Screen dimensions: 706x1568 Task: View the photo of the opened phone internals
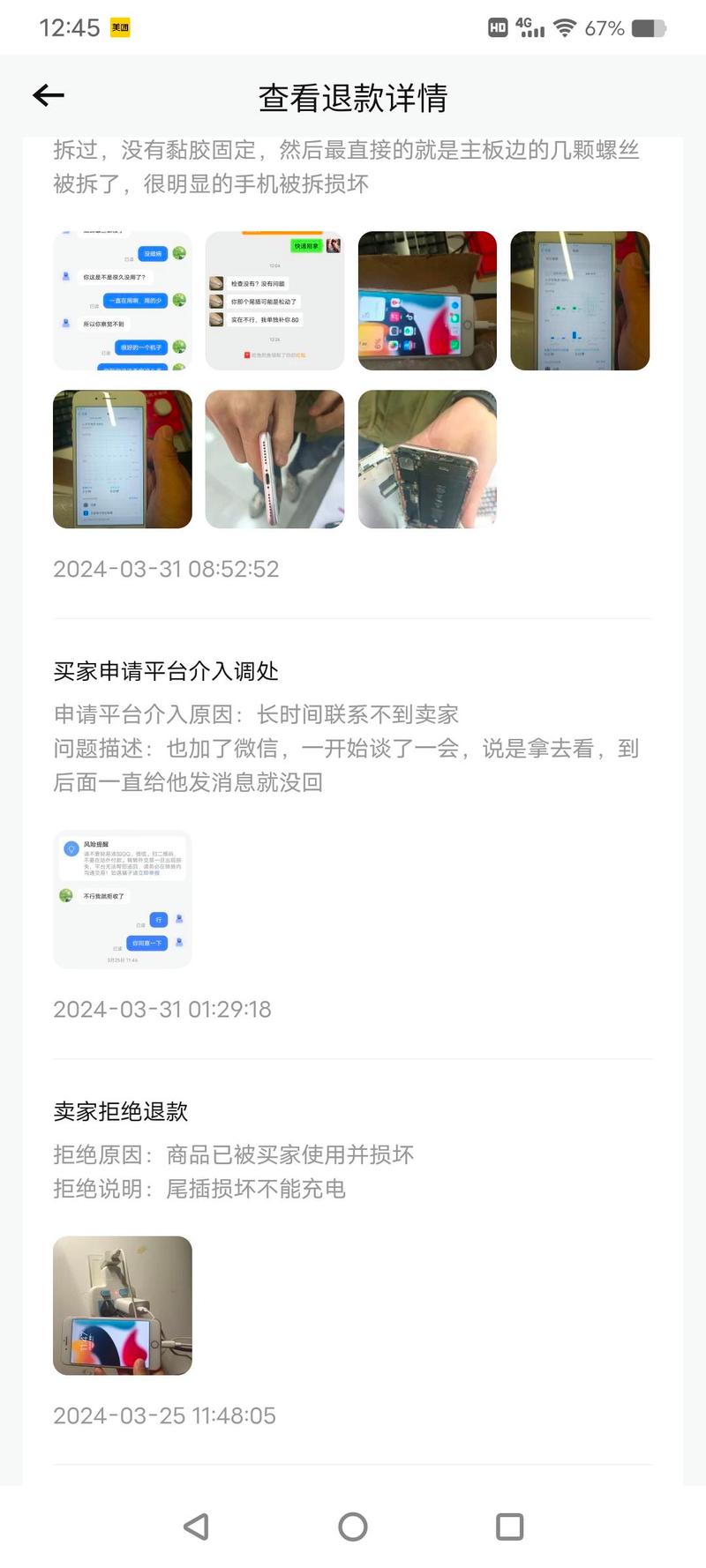click(x=427, y=459)
